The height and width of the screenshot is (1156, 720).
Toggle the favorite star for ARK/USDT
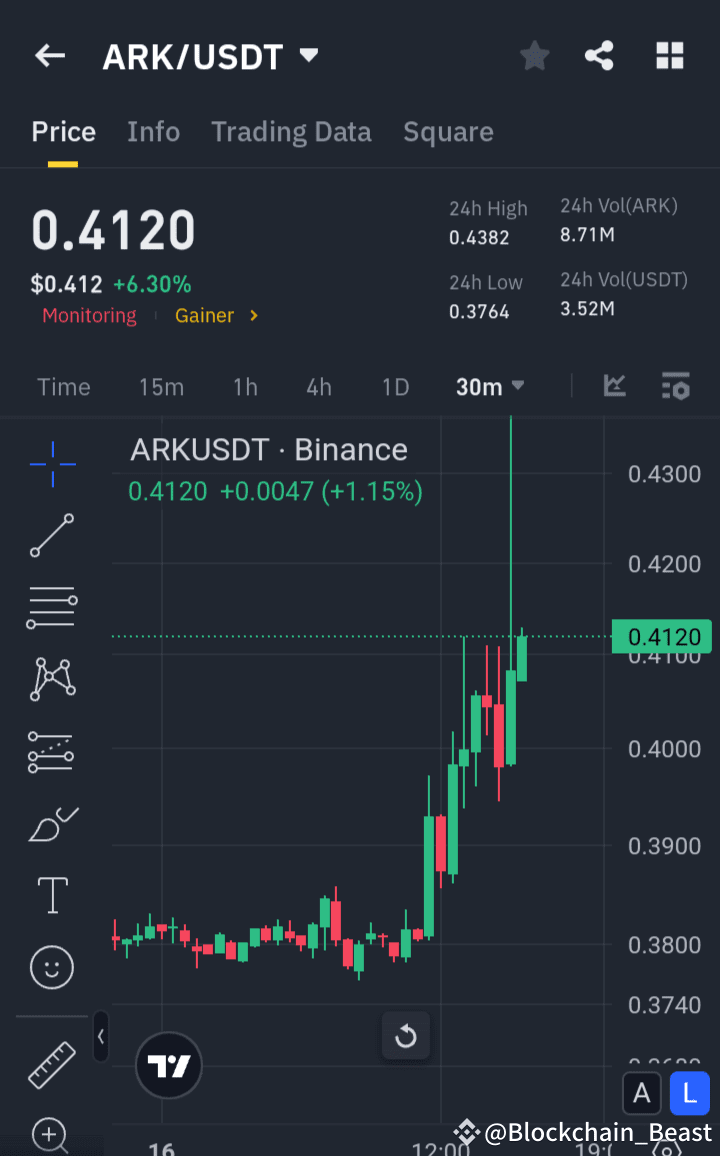tap(533, 56)
